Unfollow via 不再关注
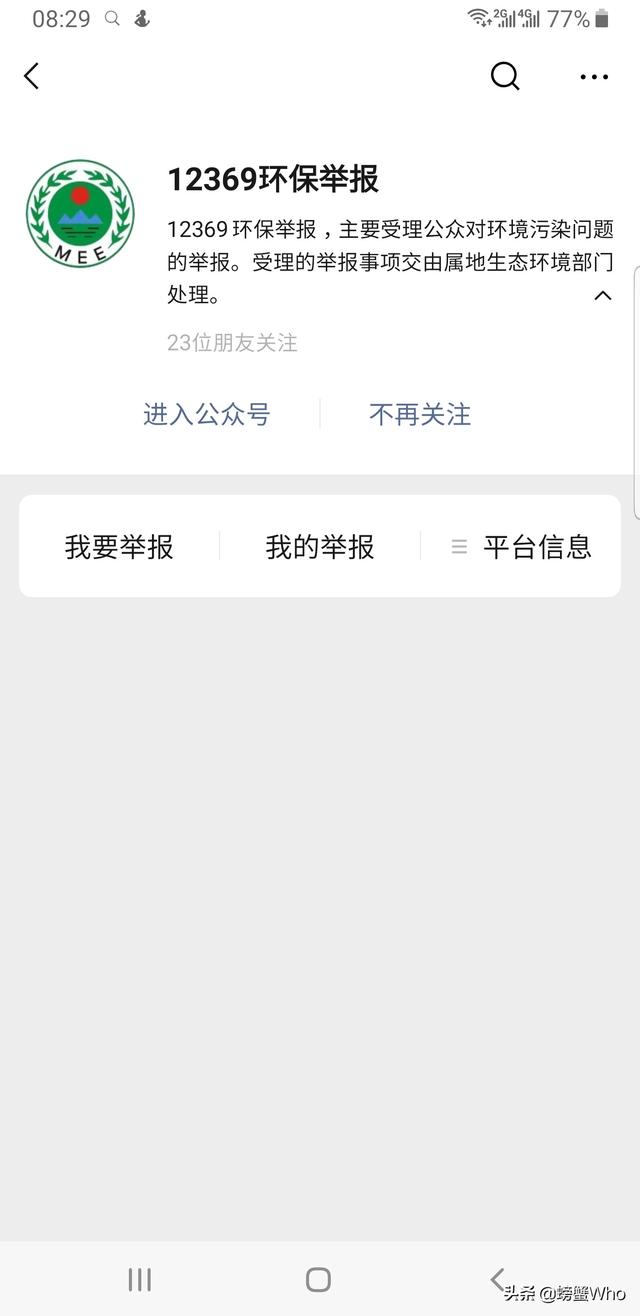Screen dimensions: 640x1316 [420, 414]
